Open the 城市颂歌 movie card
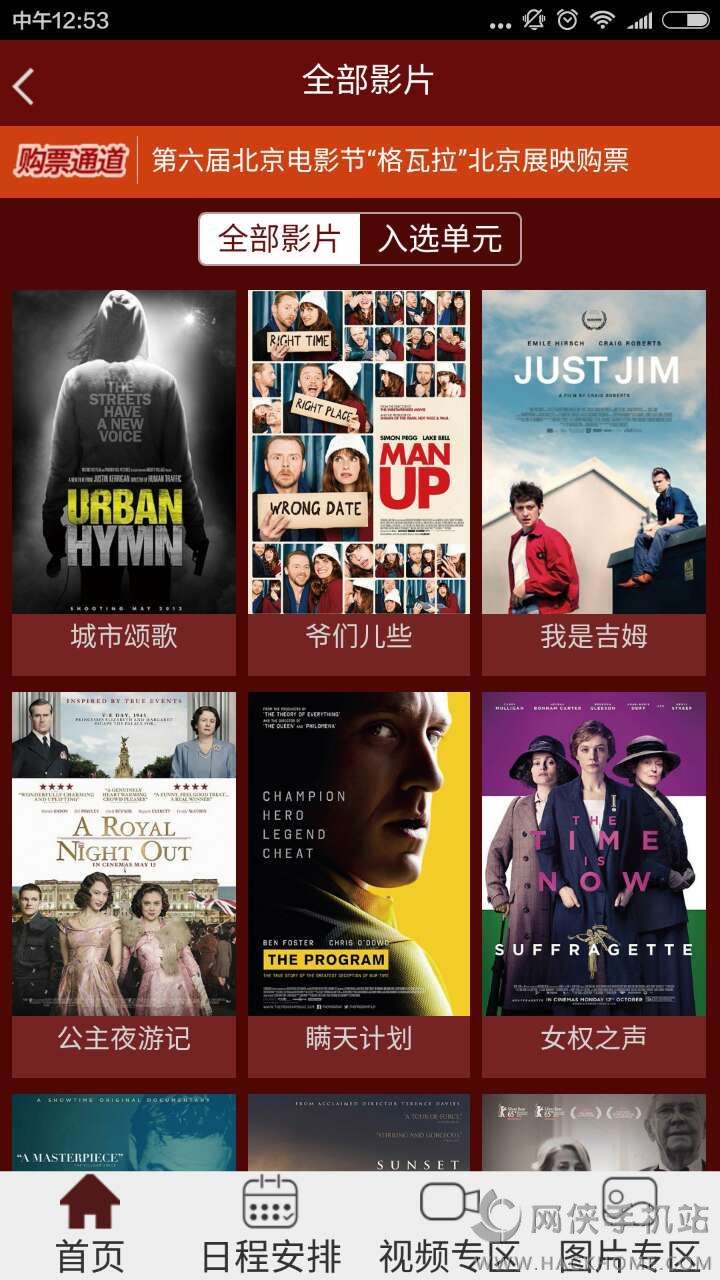Image resolution: width=720 pixels, height=1280 pixels. click(x=124, y=480)
